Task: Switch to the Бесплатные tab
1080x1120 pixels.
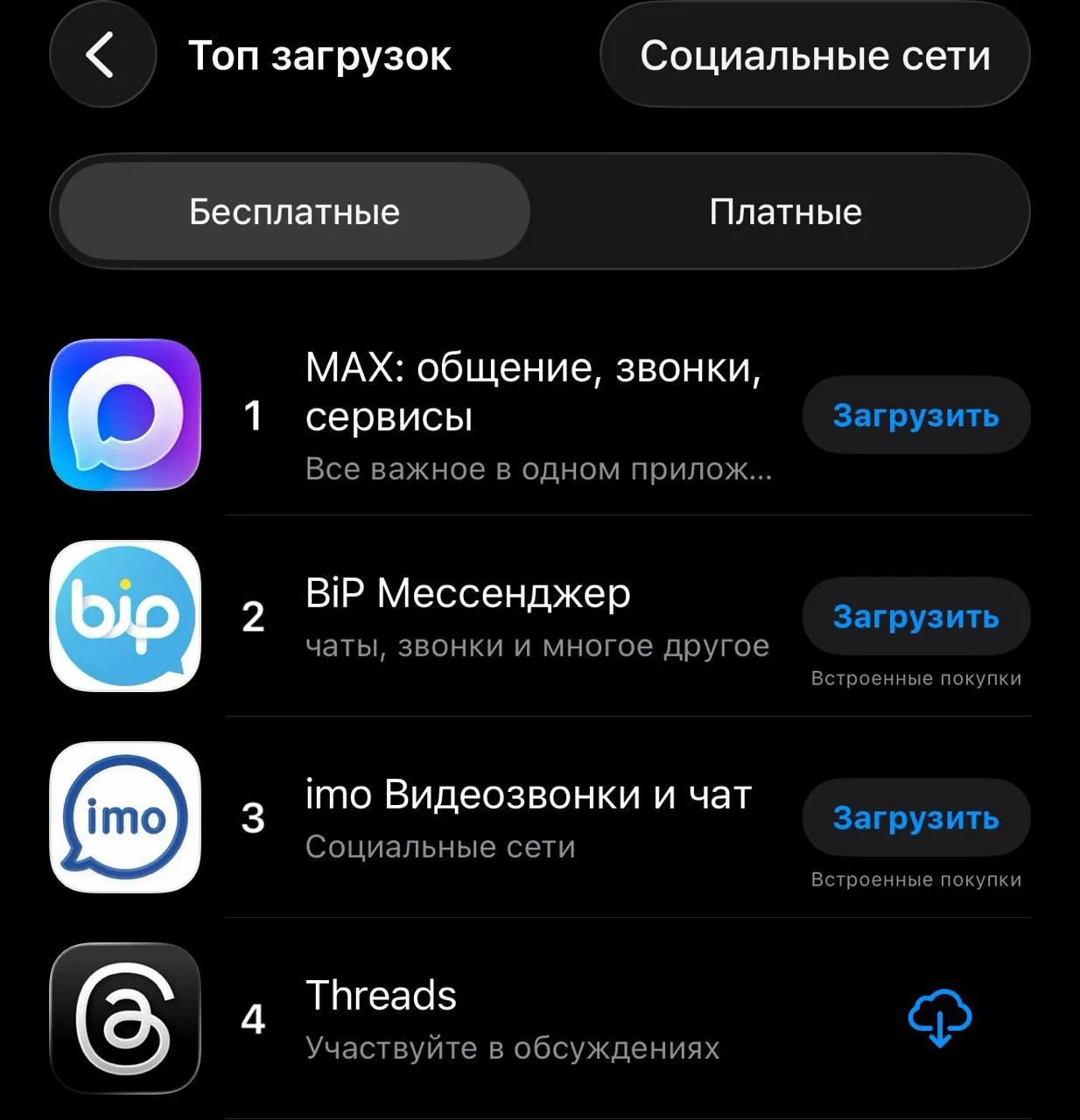Action: pyautogui.click(x=294, y=210)
